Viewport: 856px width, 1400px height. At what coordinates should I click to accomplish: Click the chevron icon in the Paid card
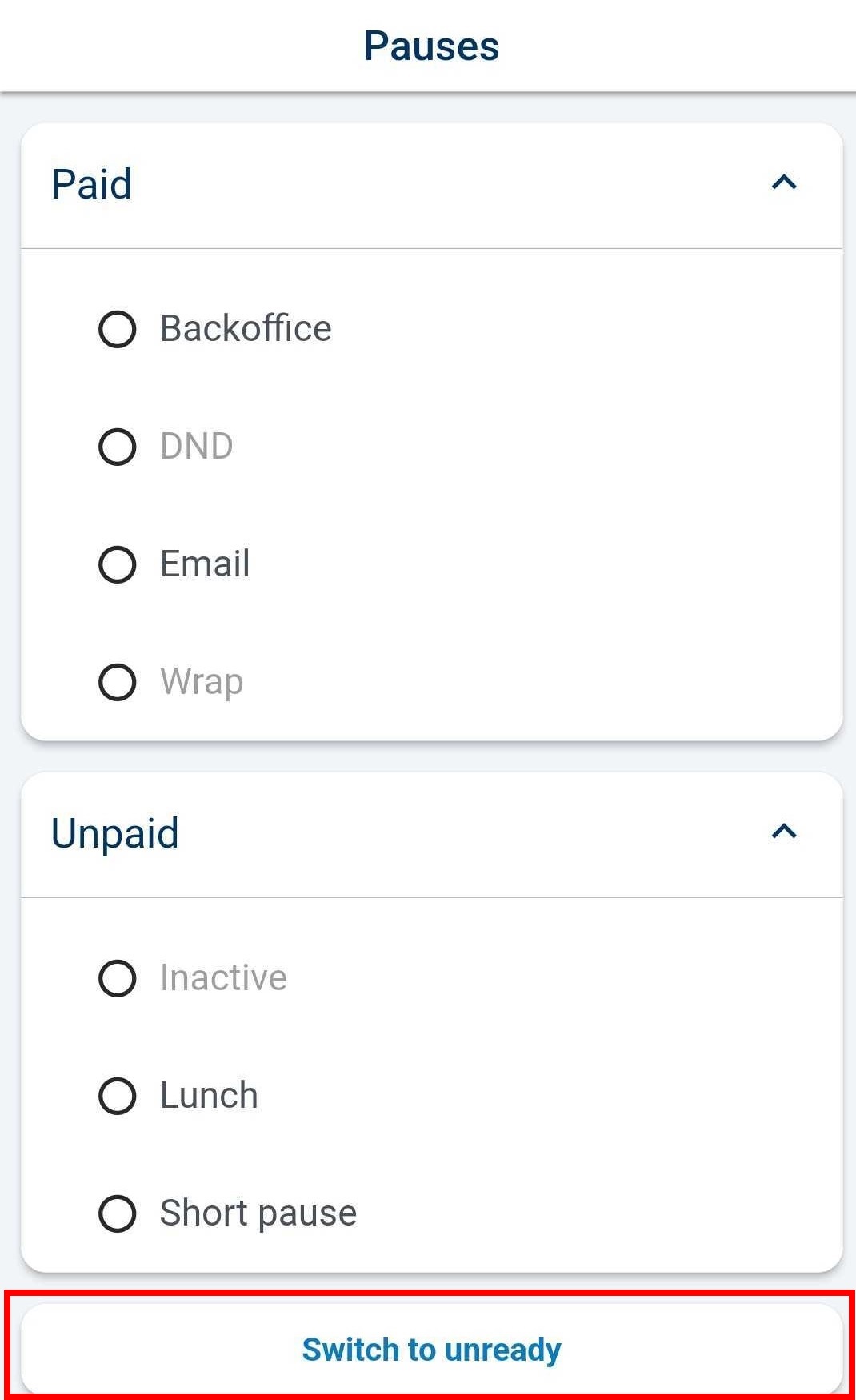786,183
